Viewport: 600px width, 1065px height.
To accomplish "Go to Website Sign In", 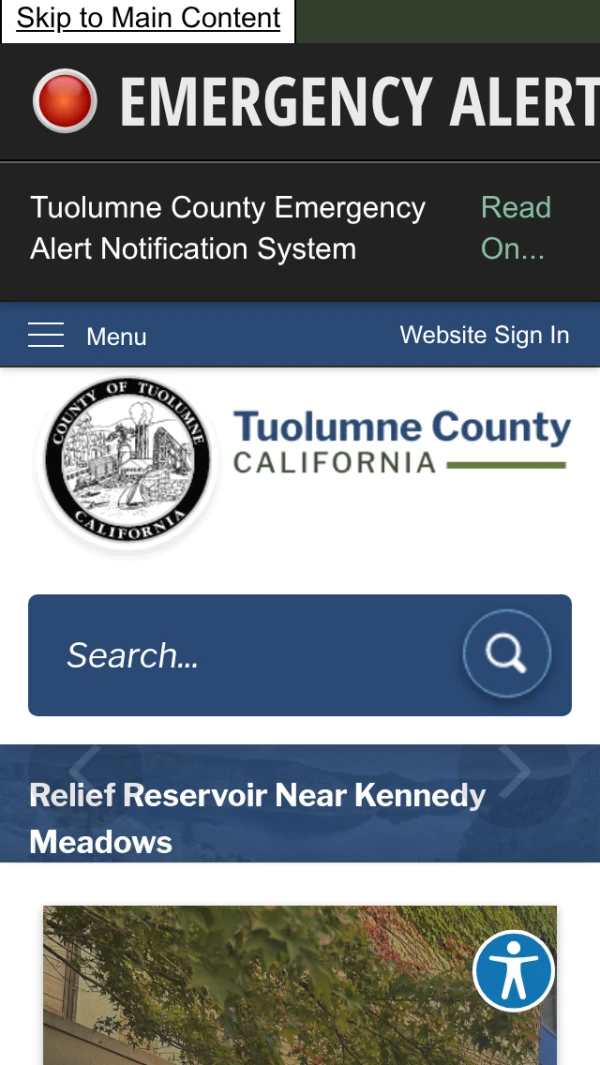I will [484, 335].
